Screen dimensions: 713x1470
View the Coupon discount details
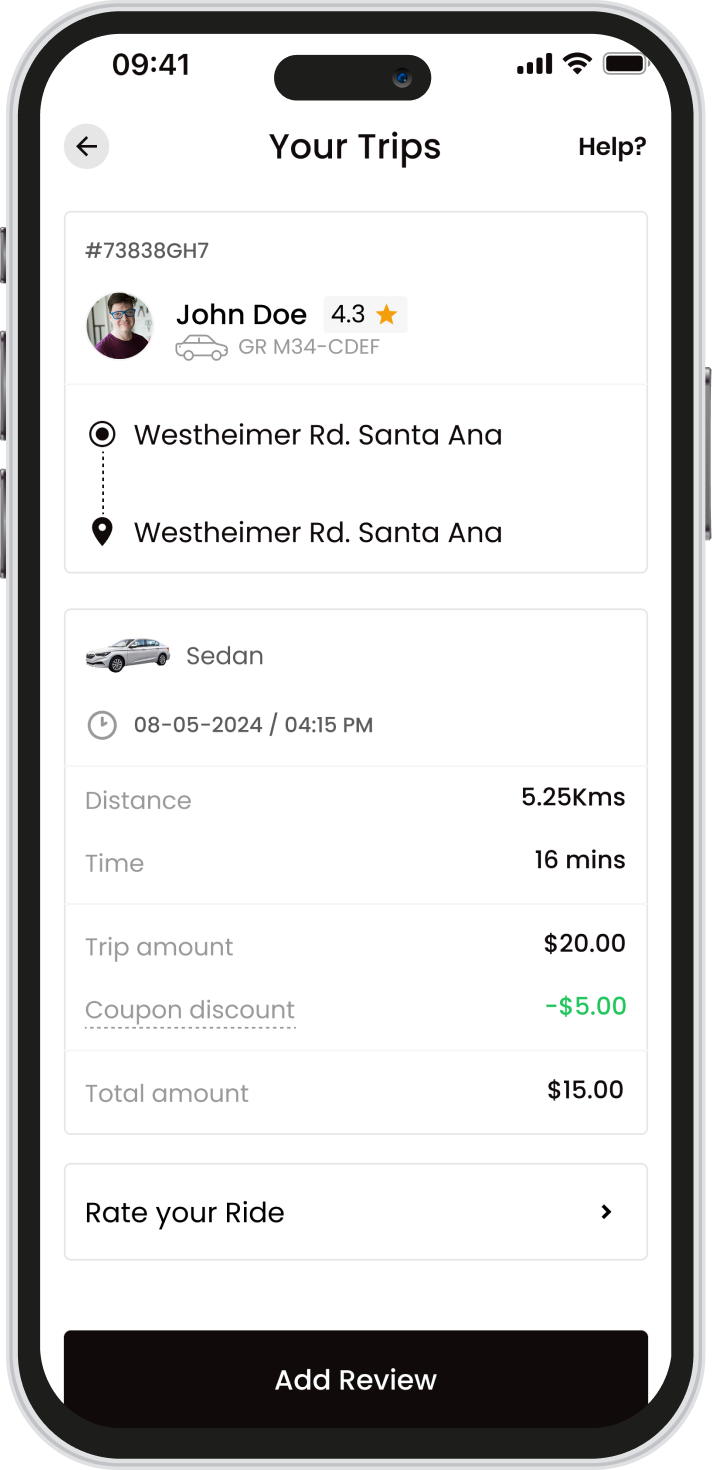(x=190, y=1010)
